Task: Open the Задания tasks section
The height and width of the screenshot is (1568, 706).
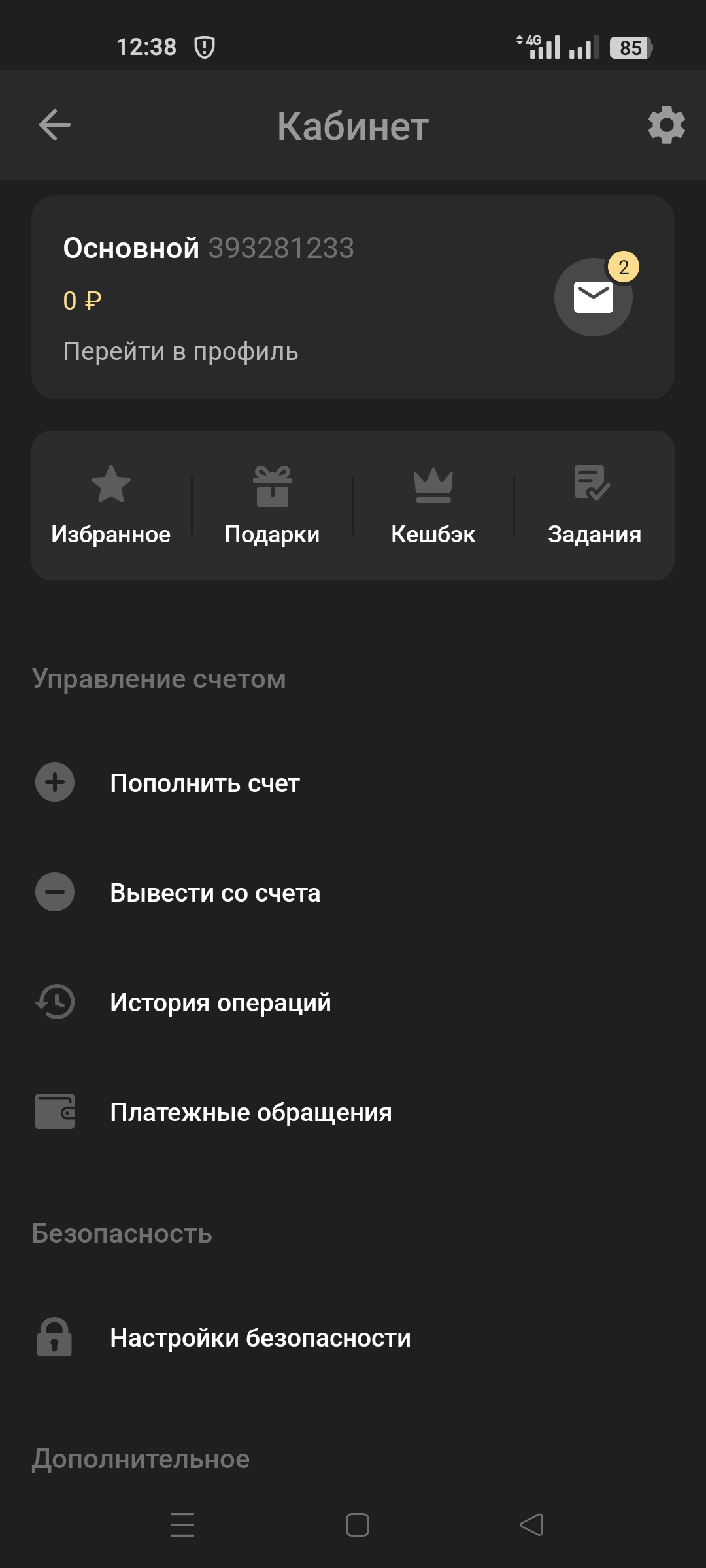Action: coord(594,505)
